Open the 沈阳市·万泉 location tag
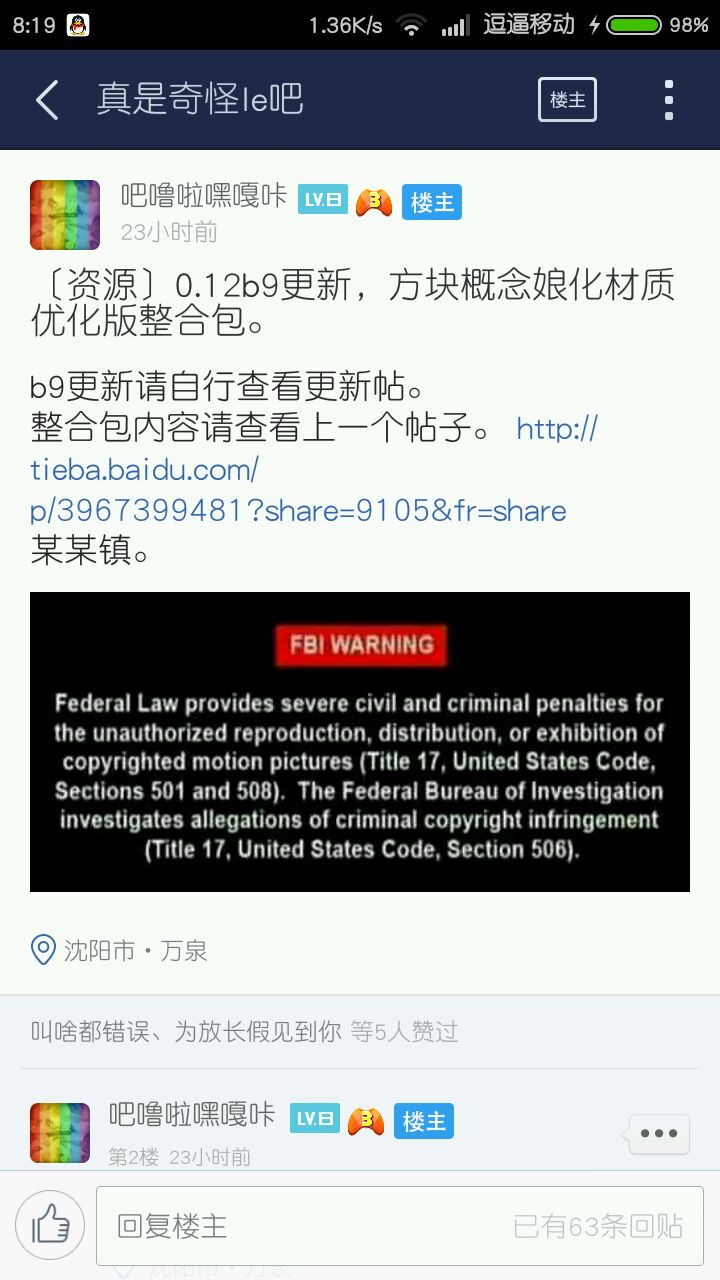Screen dimensions: 720x1280 point(120,950)
